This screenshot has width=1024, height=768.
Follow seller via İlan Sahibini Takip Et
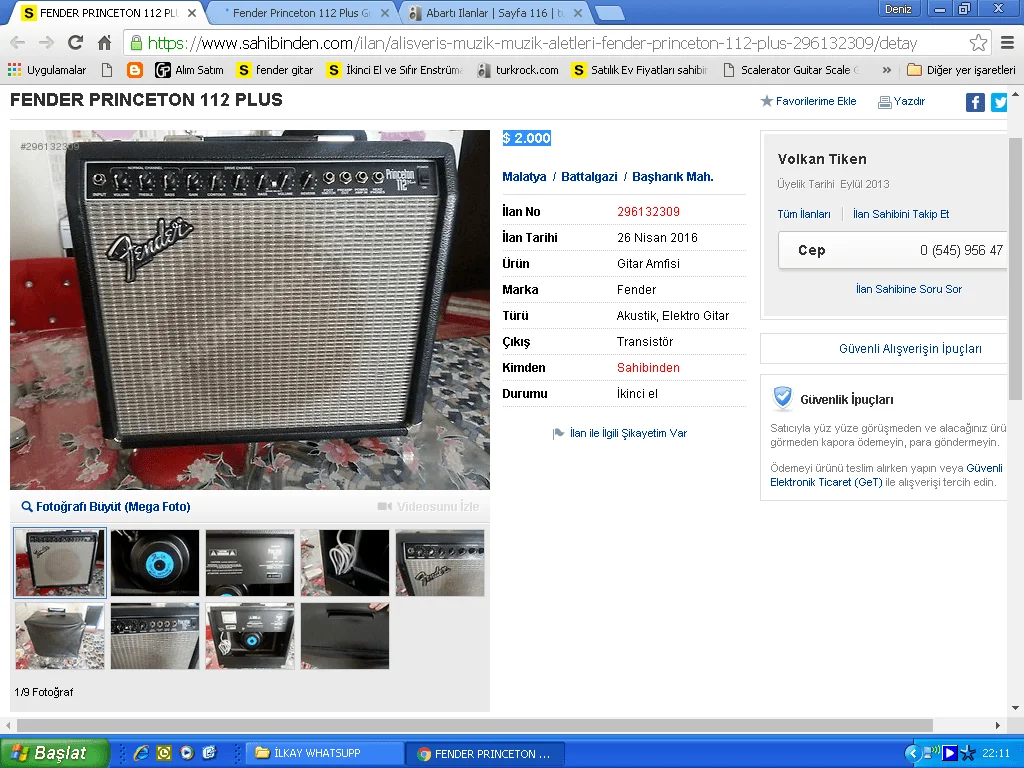coord(901,214)
